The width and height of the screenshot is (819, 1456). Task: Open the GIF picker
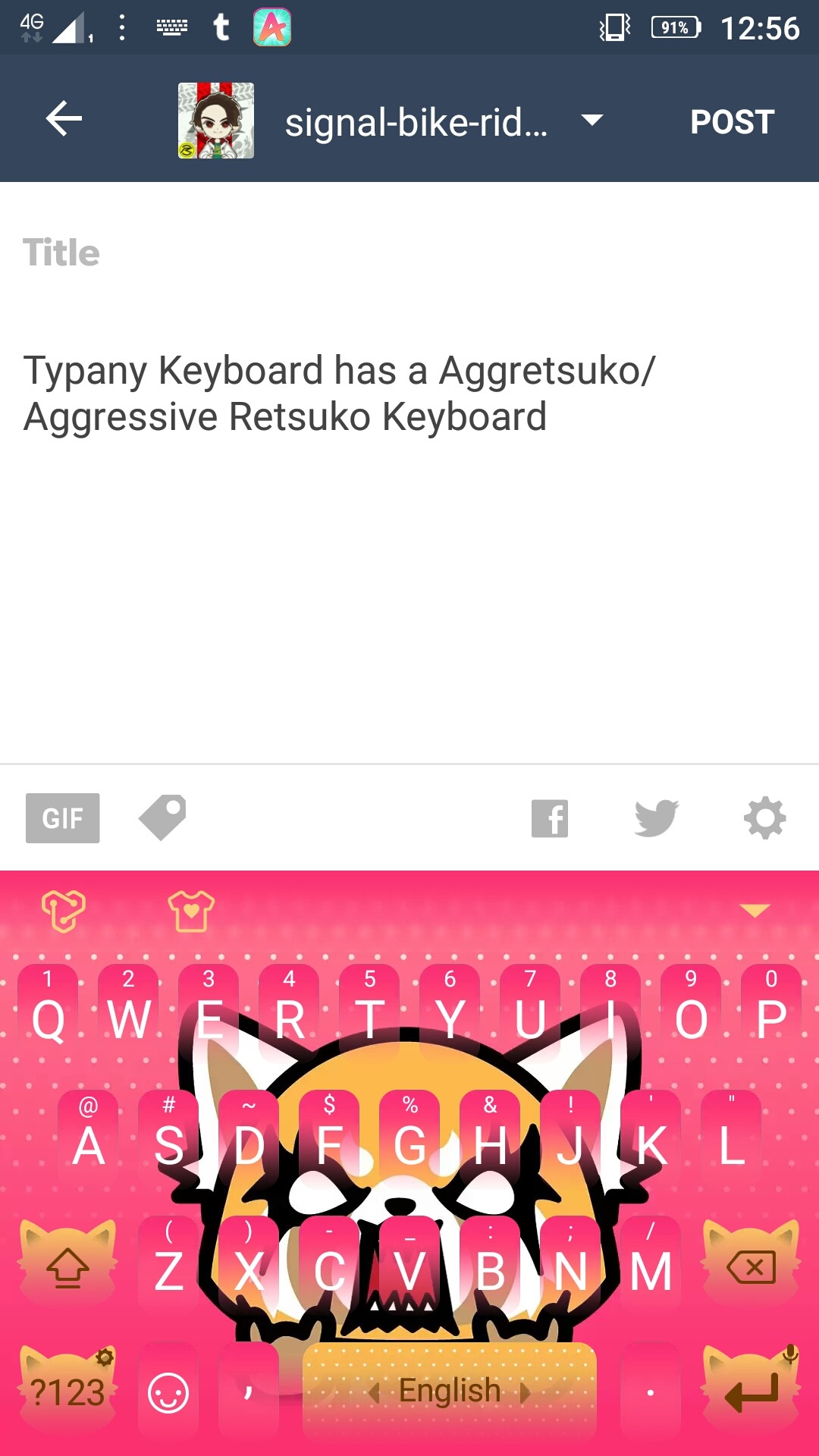click(63, 818)
